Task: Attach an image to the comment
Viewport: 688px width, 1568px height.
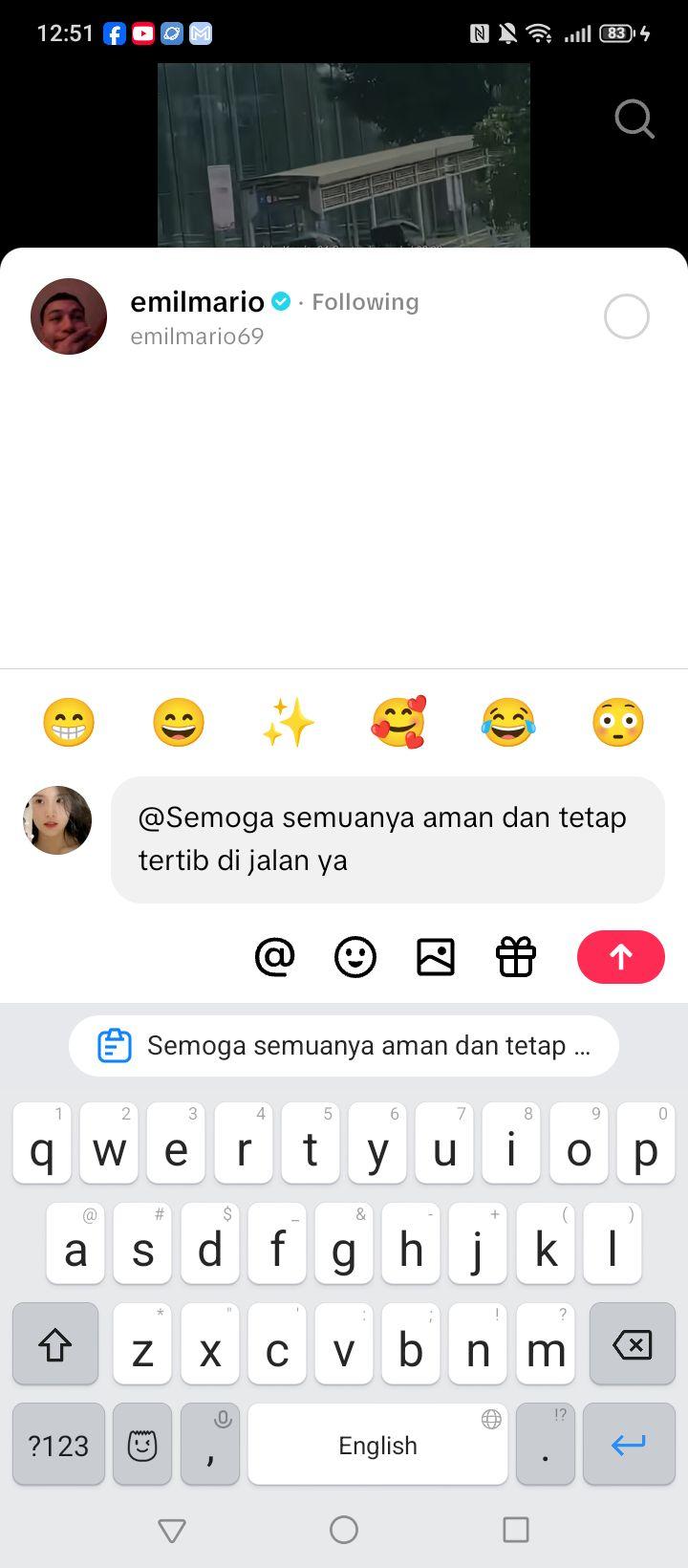Action: tap(436, 956)
